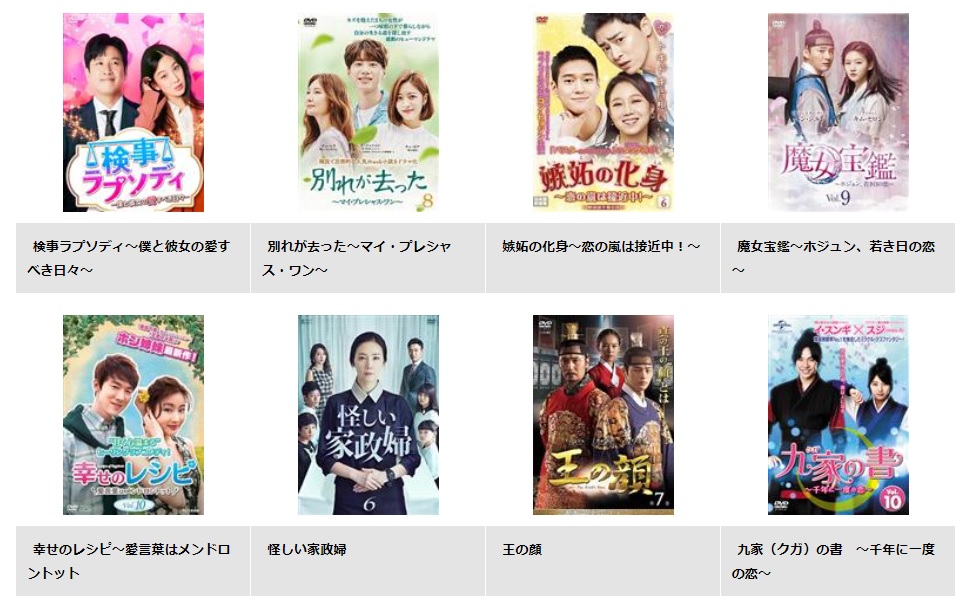966x604 pixels.
Task: Select 別れが去った DVD cover
Action: coord(368,112)
